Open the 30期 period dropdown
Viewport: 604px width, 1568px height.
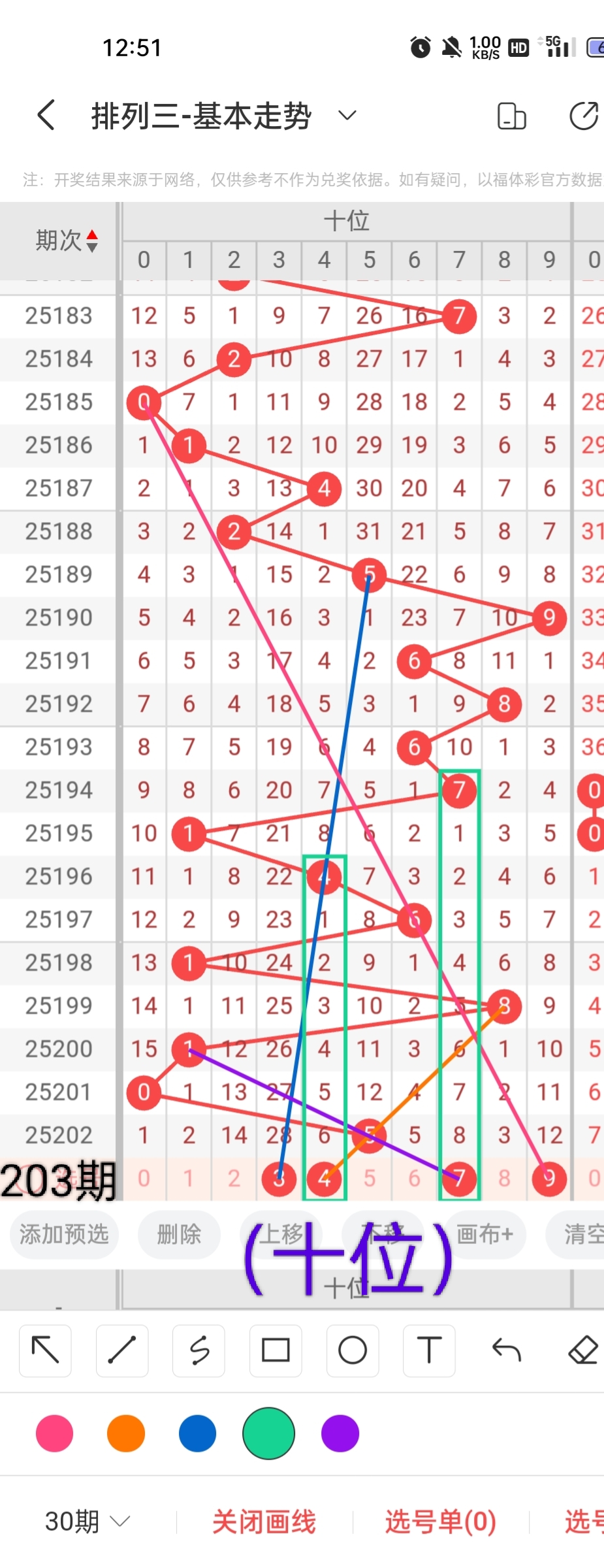coord(87,1522)
